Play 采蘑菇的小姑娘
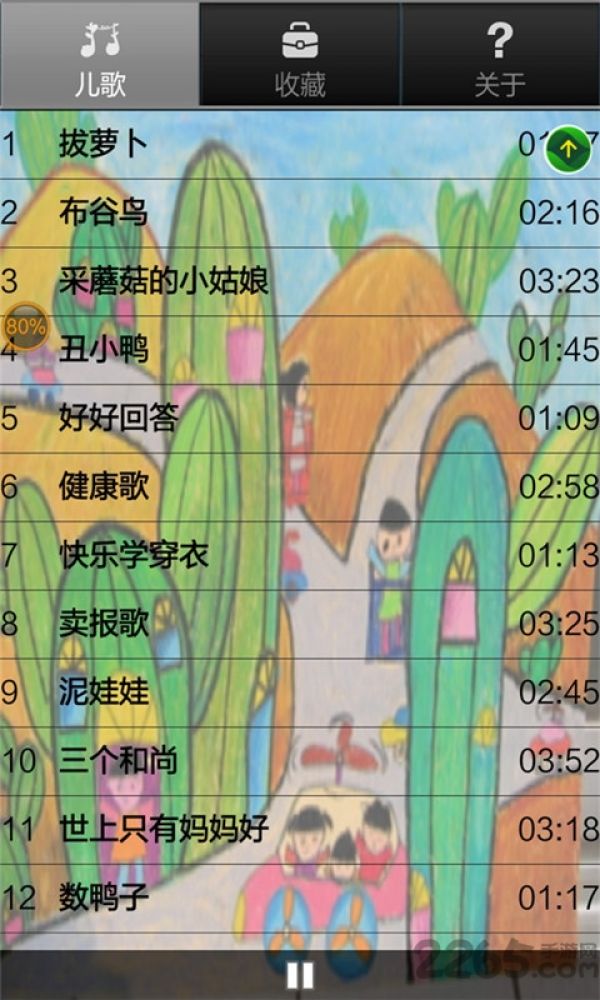 [x=300, y=281]
